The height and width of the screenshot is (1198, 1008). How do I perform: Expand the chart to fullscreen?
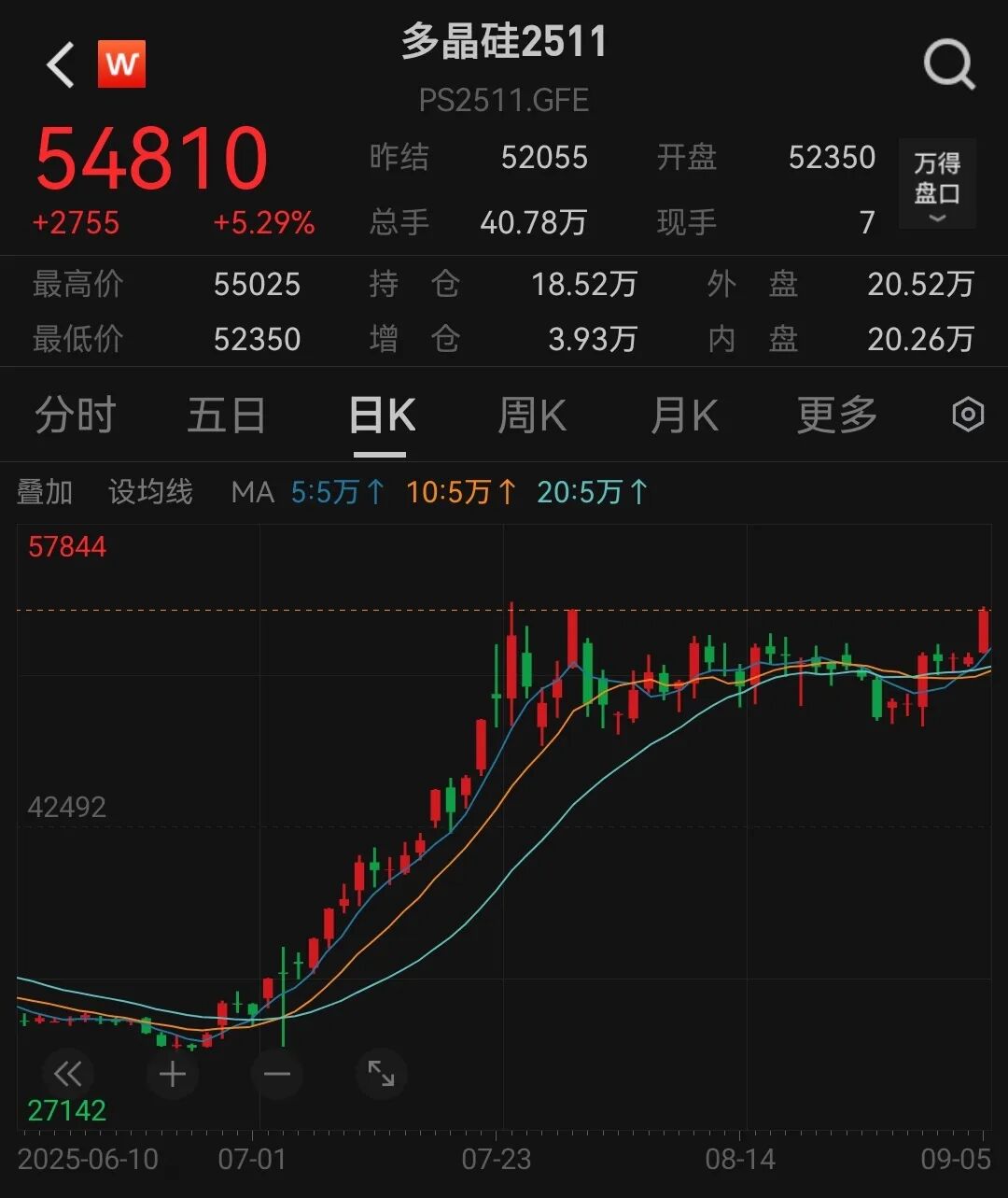tap(382, 1074)
